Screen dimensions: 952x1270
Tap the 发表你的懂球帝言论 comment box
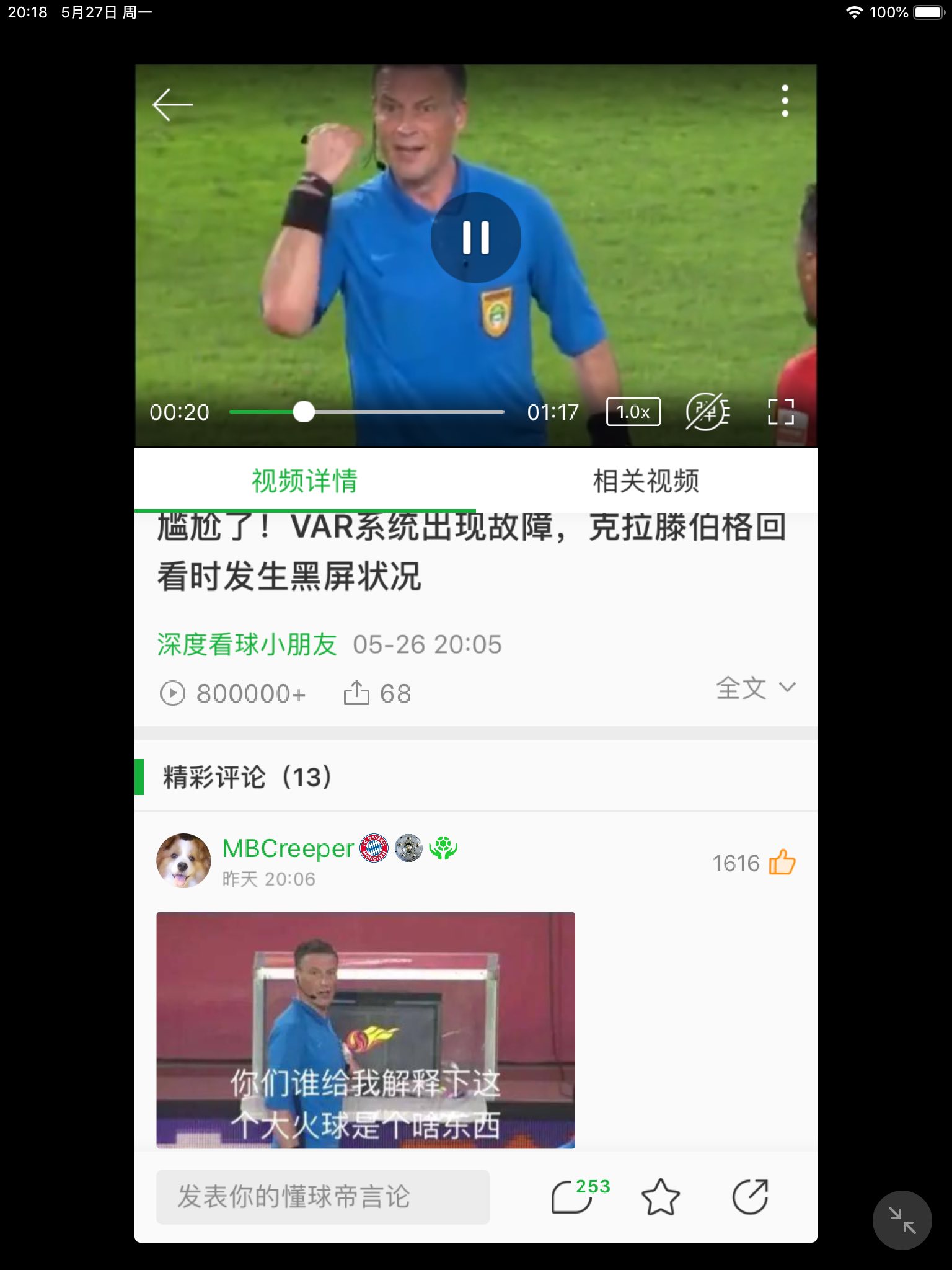[x=322, y=1197]
